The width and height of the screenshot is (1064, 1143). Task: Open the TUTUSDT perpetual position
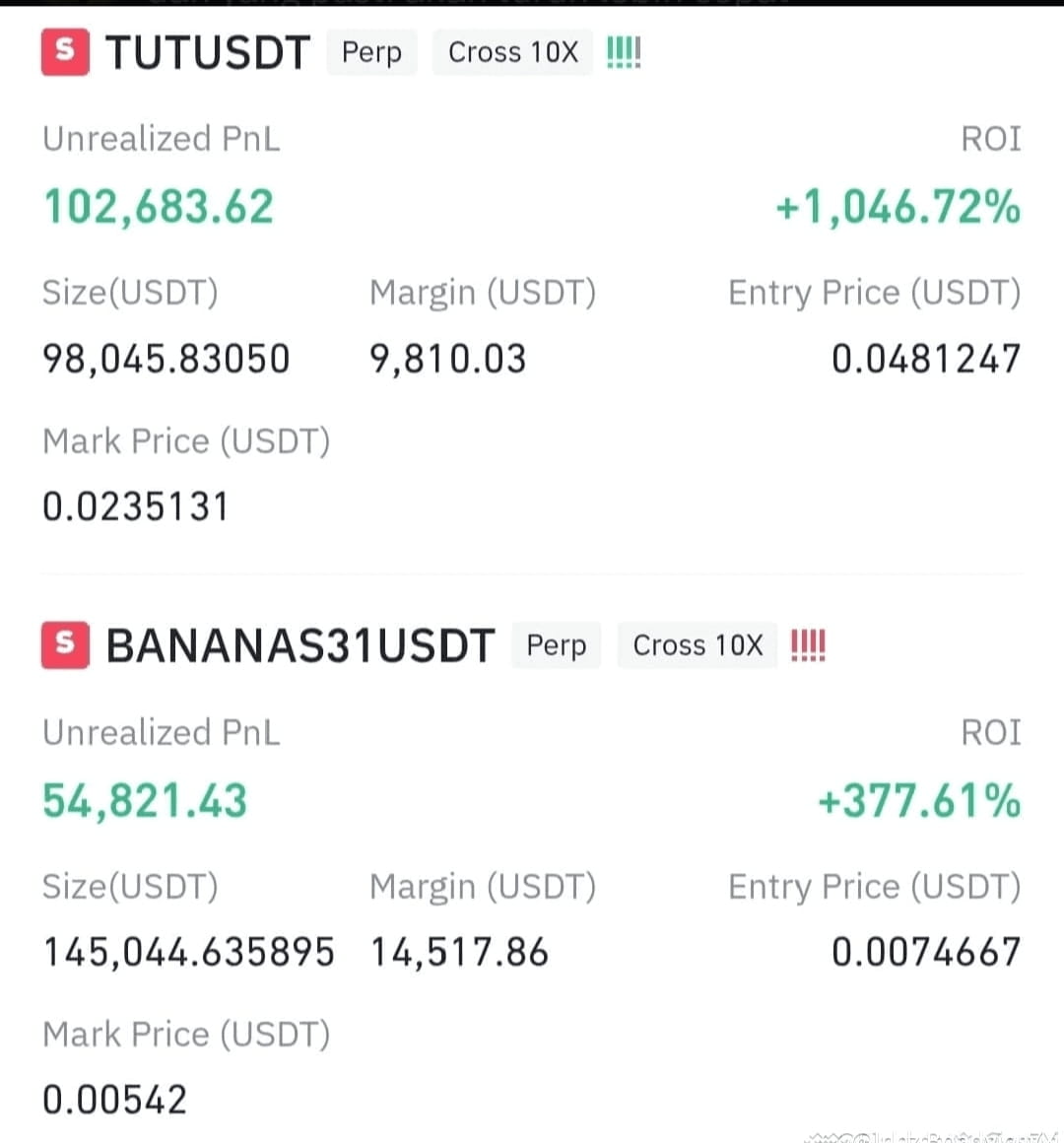coord(208,52)
